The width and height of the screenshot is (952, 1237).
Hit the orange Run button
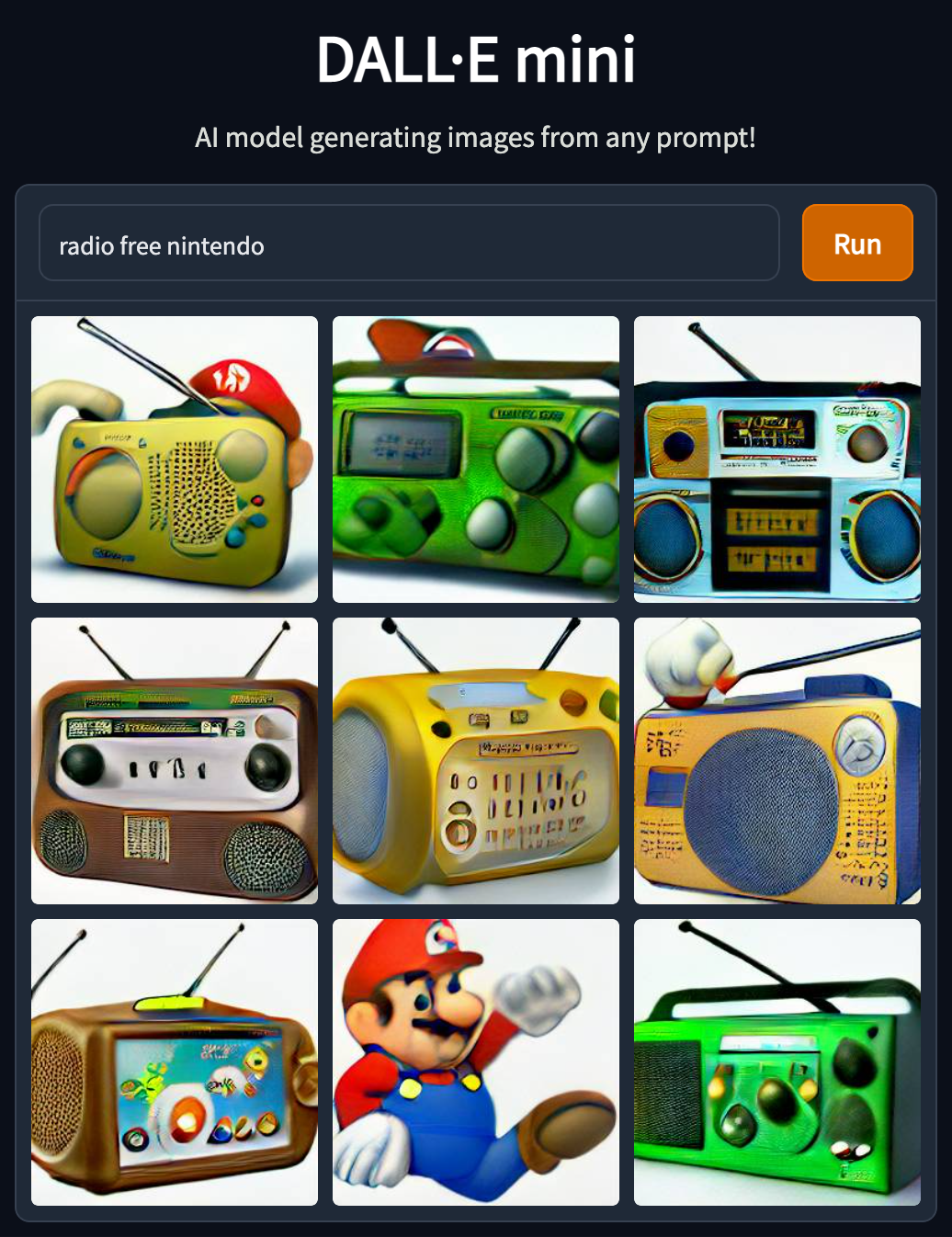[856, 244]
